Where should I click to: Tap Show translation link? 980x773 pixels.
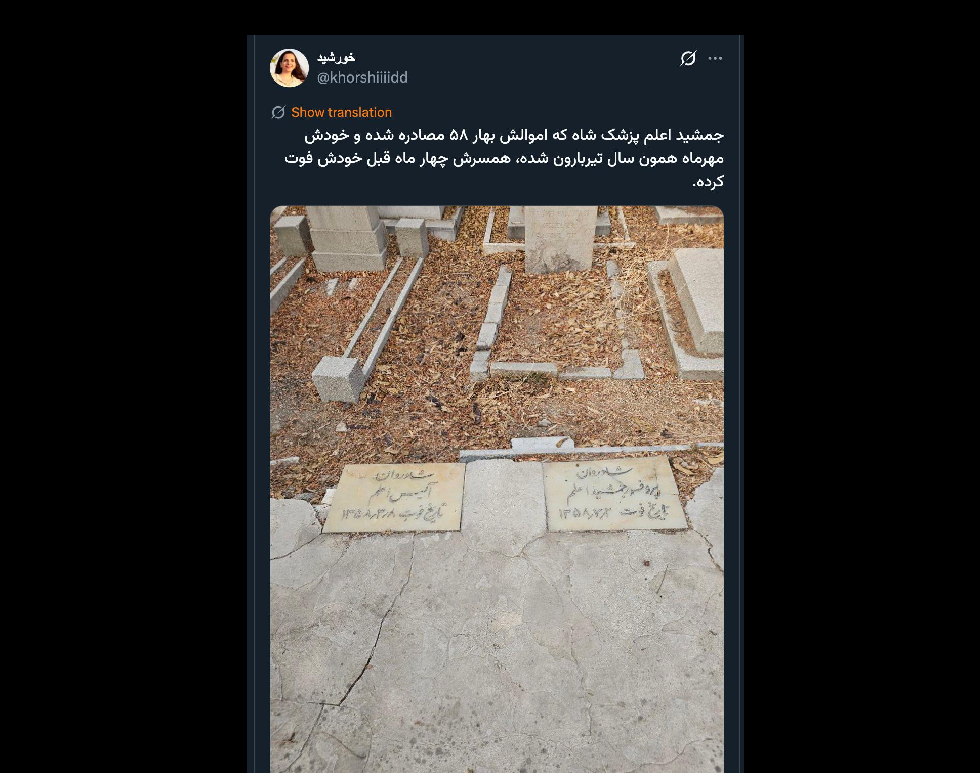(x=341, y=113)
